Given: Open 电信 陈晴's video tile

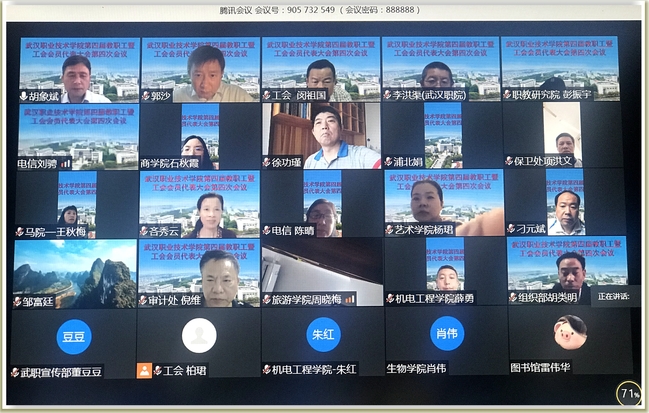Looking at the screenshot, I should [x=320, y=203].
